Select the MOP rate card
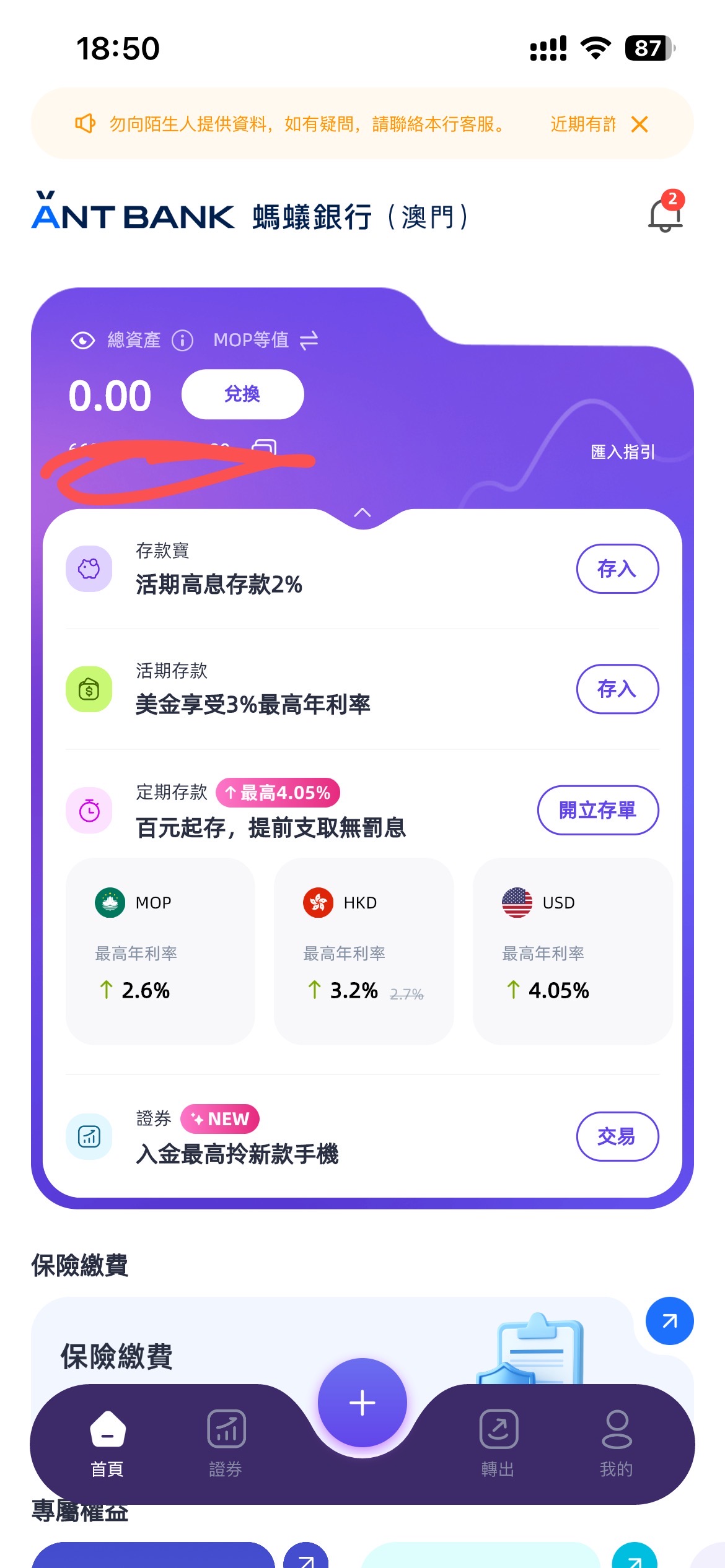725x1568 pixels. (160, 951)
